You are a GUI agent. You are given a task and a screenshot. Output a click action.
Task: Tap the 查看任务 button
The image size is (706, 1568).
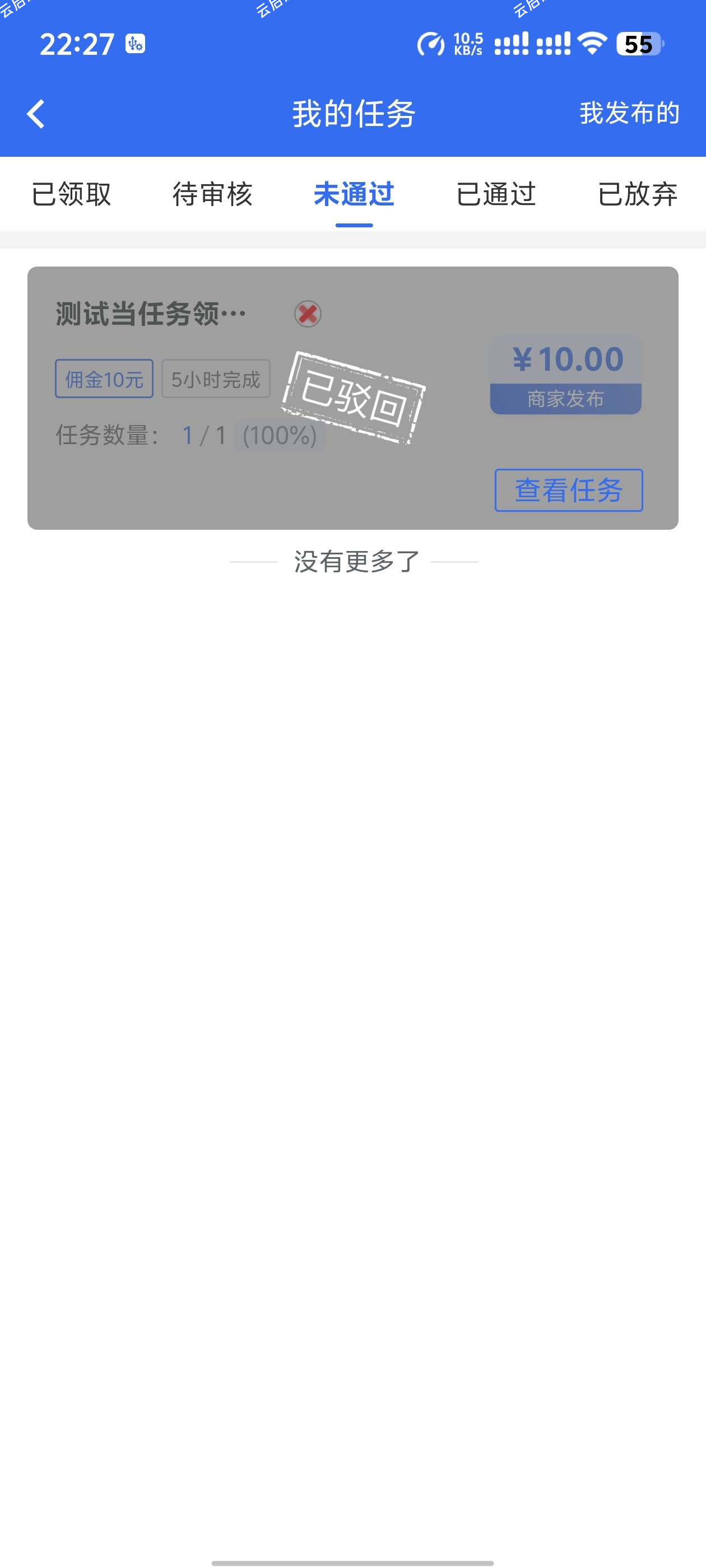tap(568, 490)
